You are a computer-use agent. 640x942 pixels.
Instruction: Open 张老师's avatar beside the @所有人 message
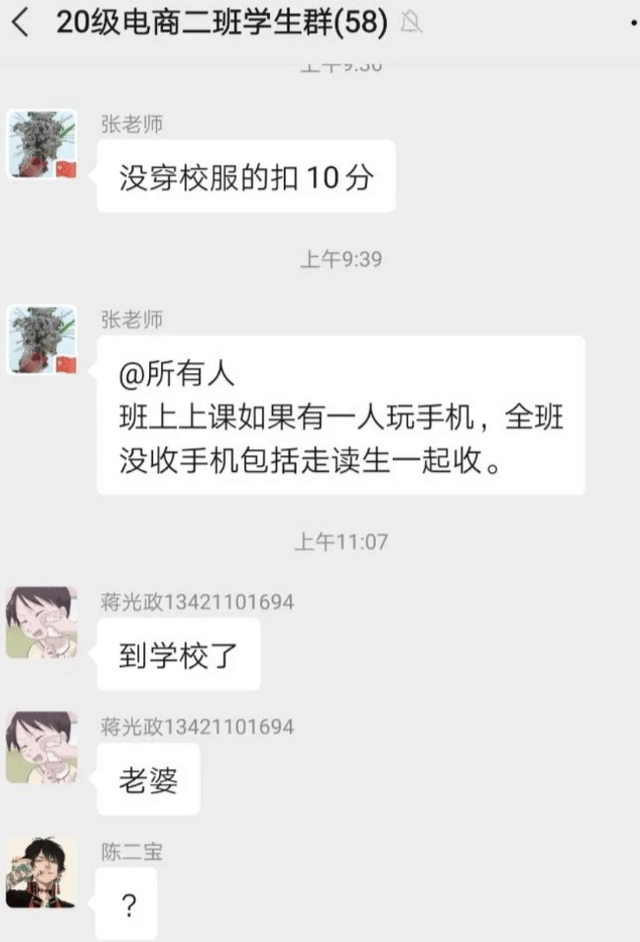coord(42,340)
